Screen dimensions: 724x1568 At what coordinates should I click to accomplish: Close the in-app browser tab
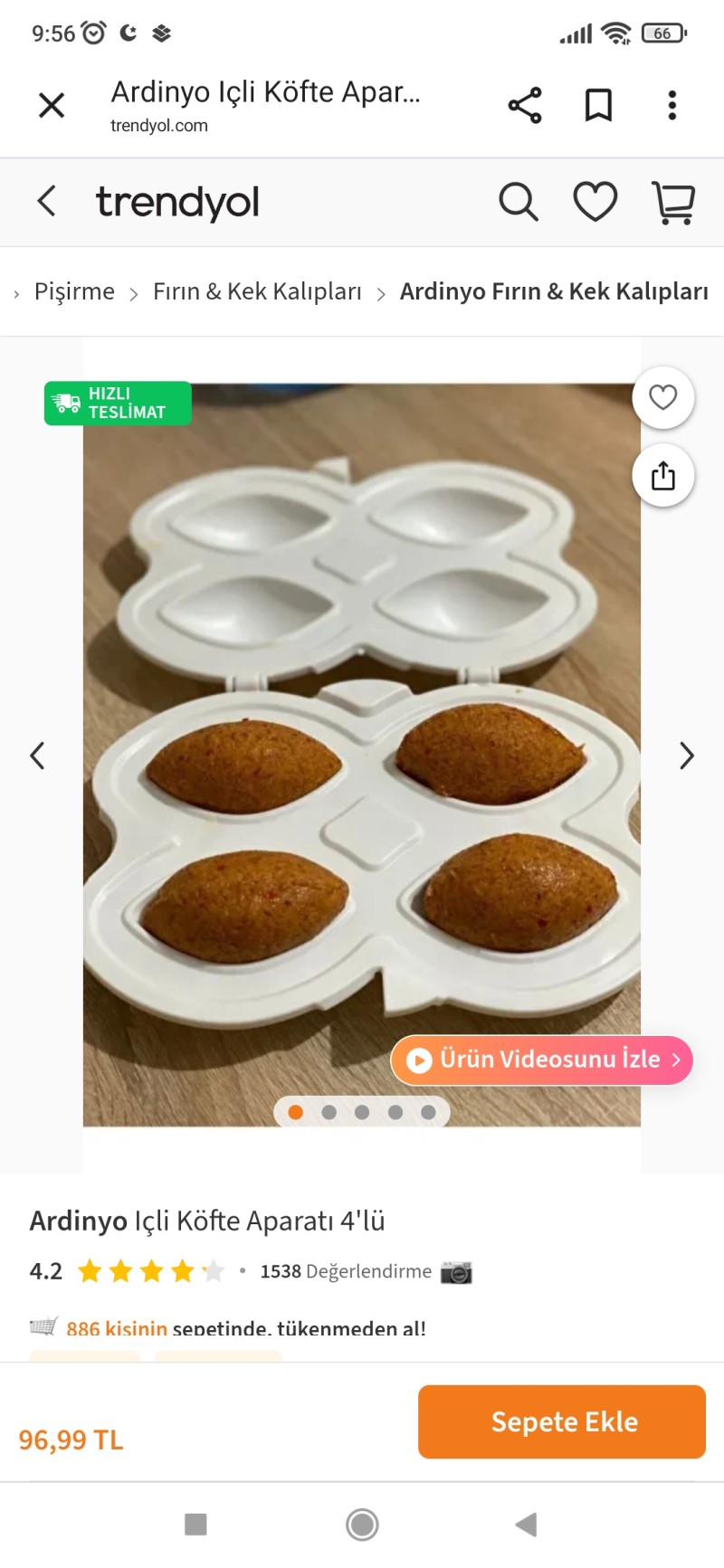click(52, 106)
